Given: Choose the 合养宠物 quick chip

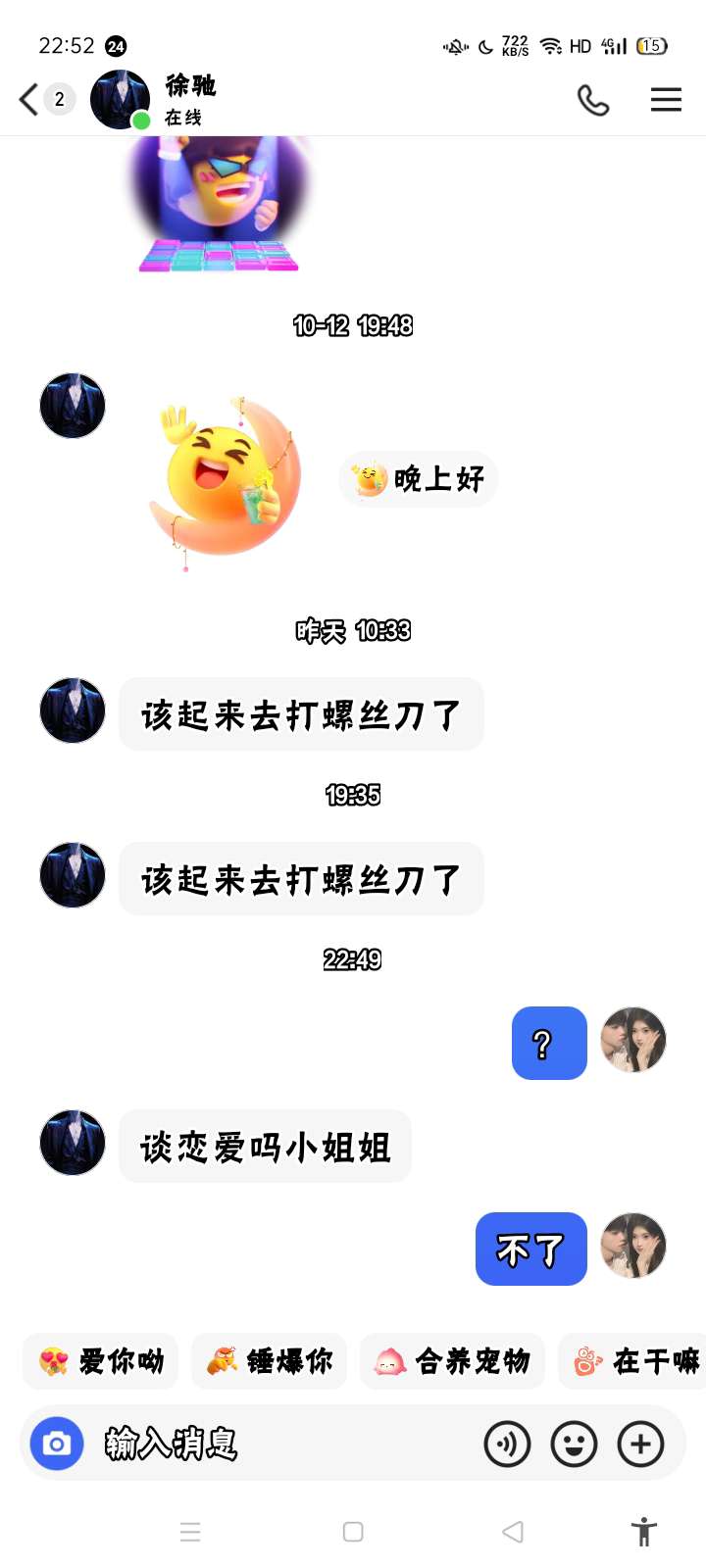Looking at the screenshot, I should click(x=452, y=1361).
